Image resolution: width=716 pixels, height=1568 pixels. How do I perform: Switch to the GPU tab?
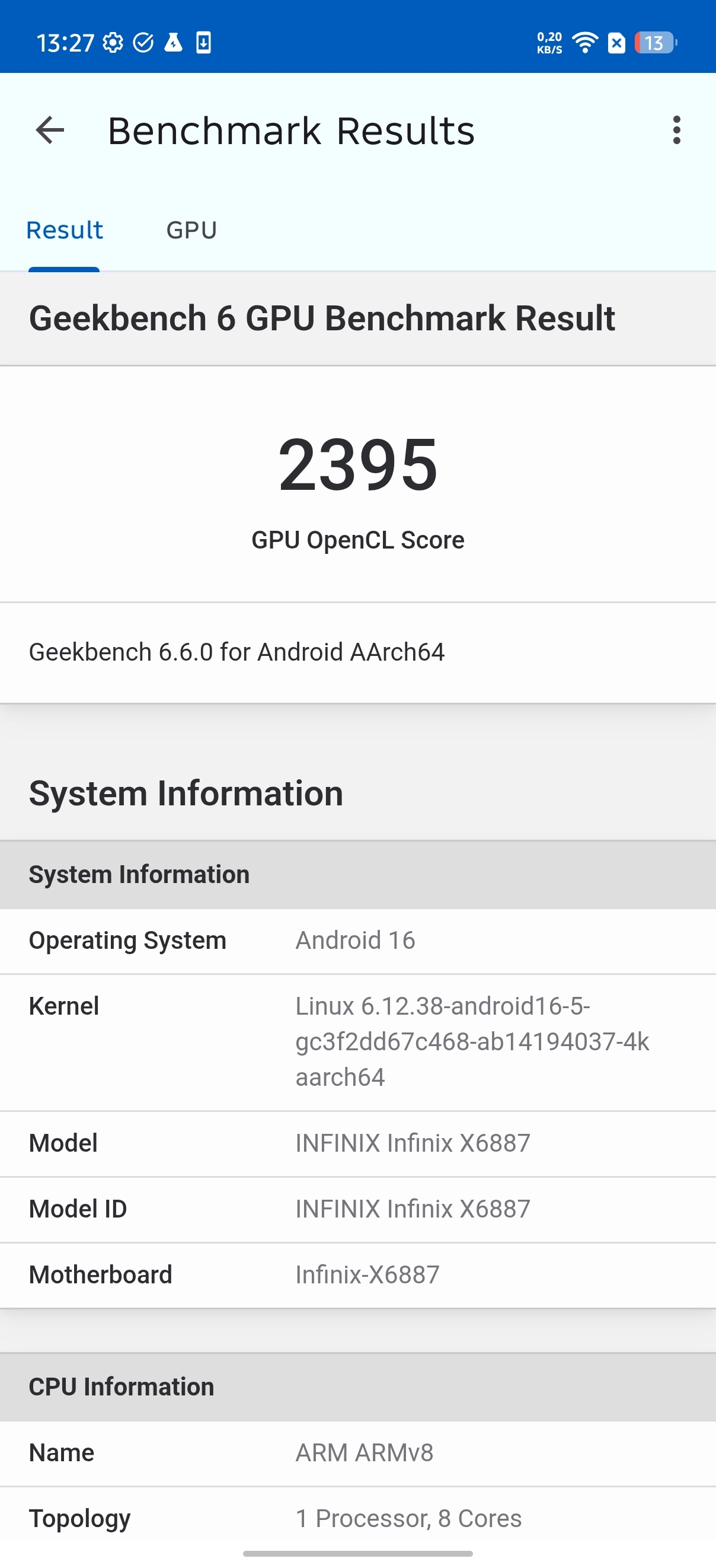(x=191, y=231)
